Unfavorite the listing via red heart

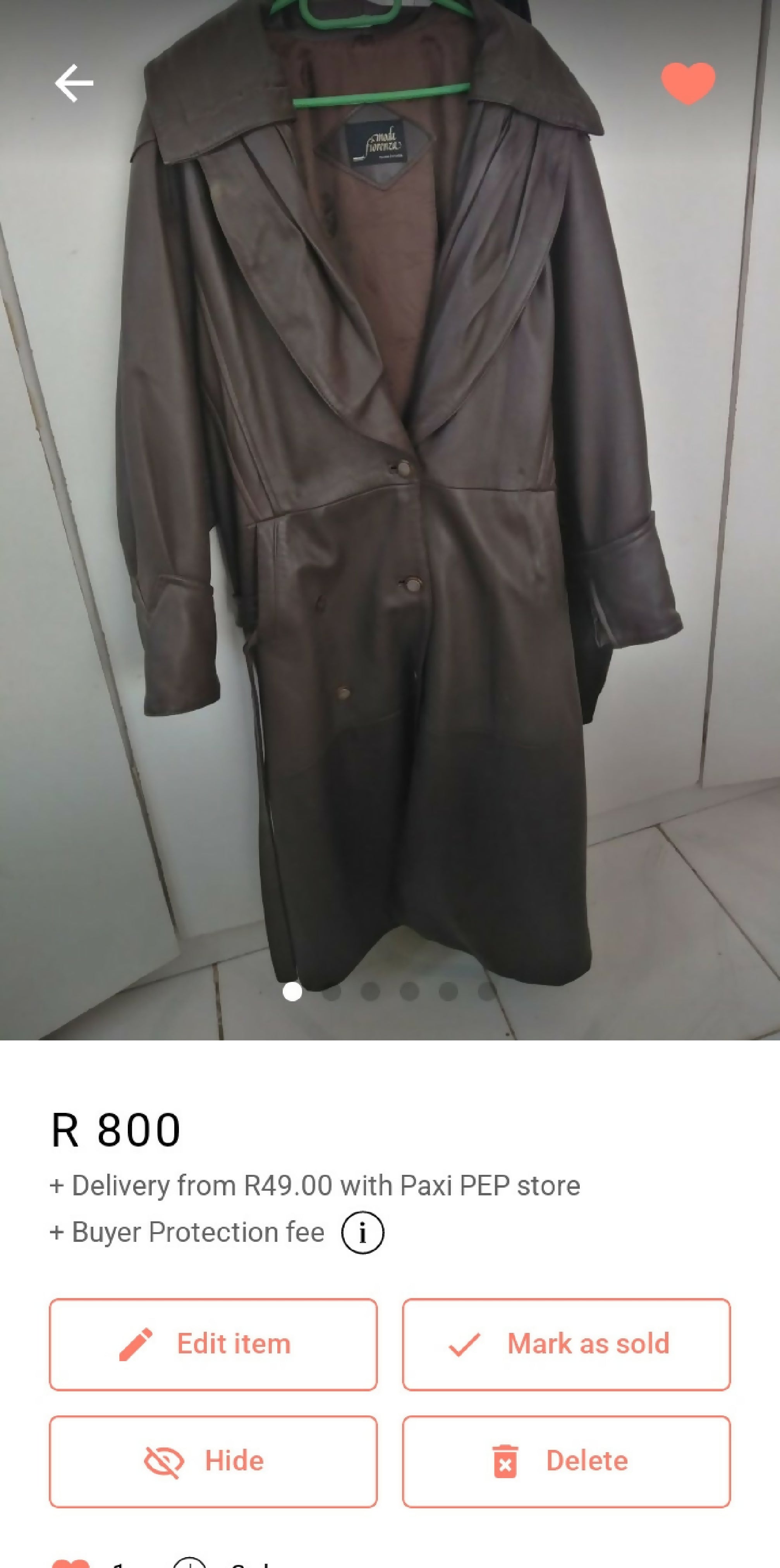click(687, 84)
